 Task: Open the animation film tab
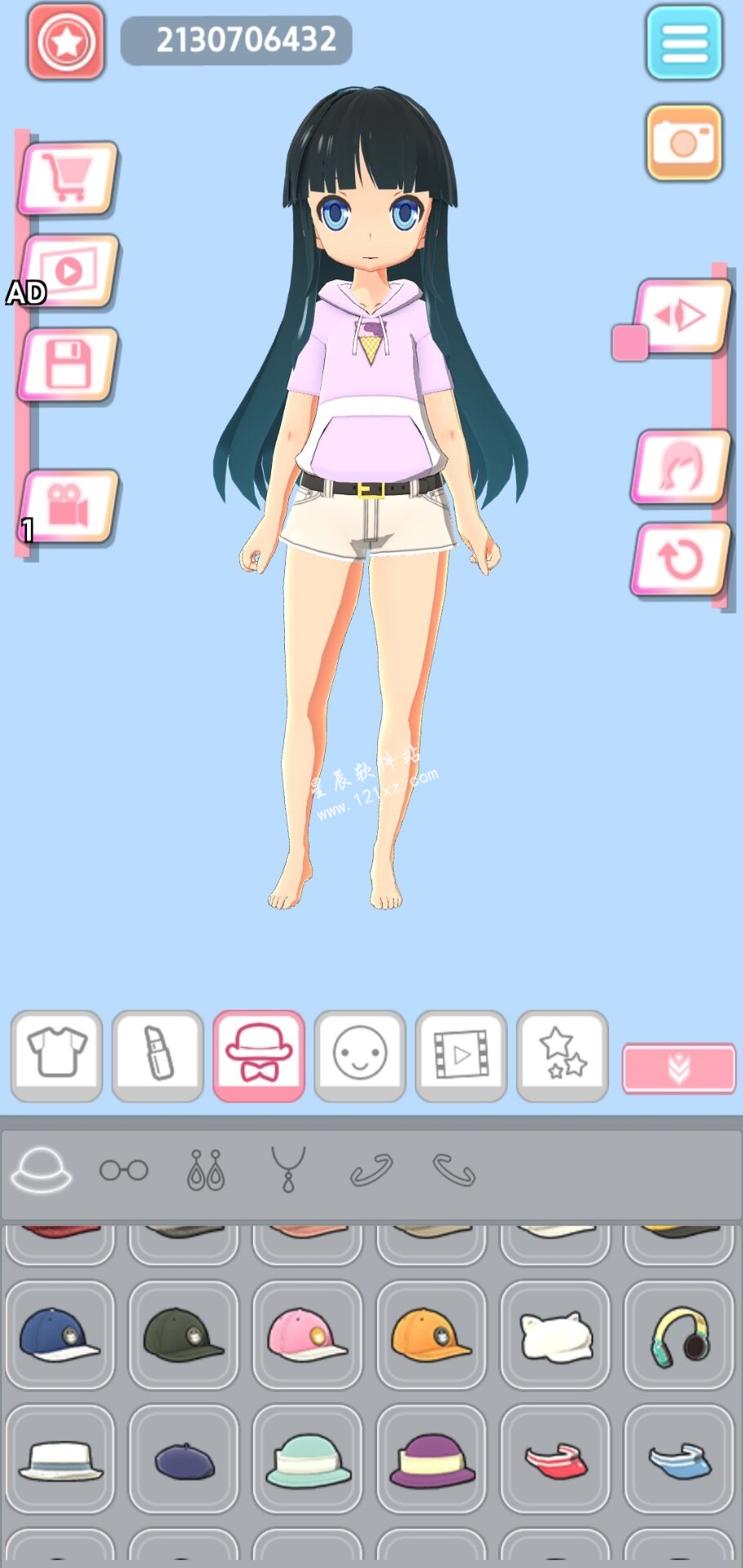[x=461, y=1055]
